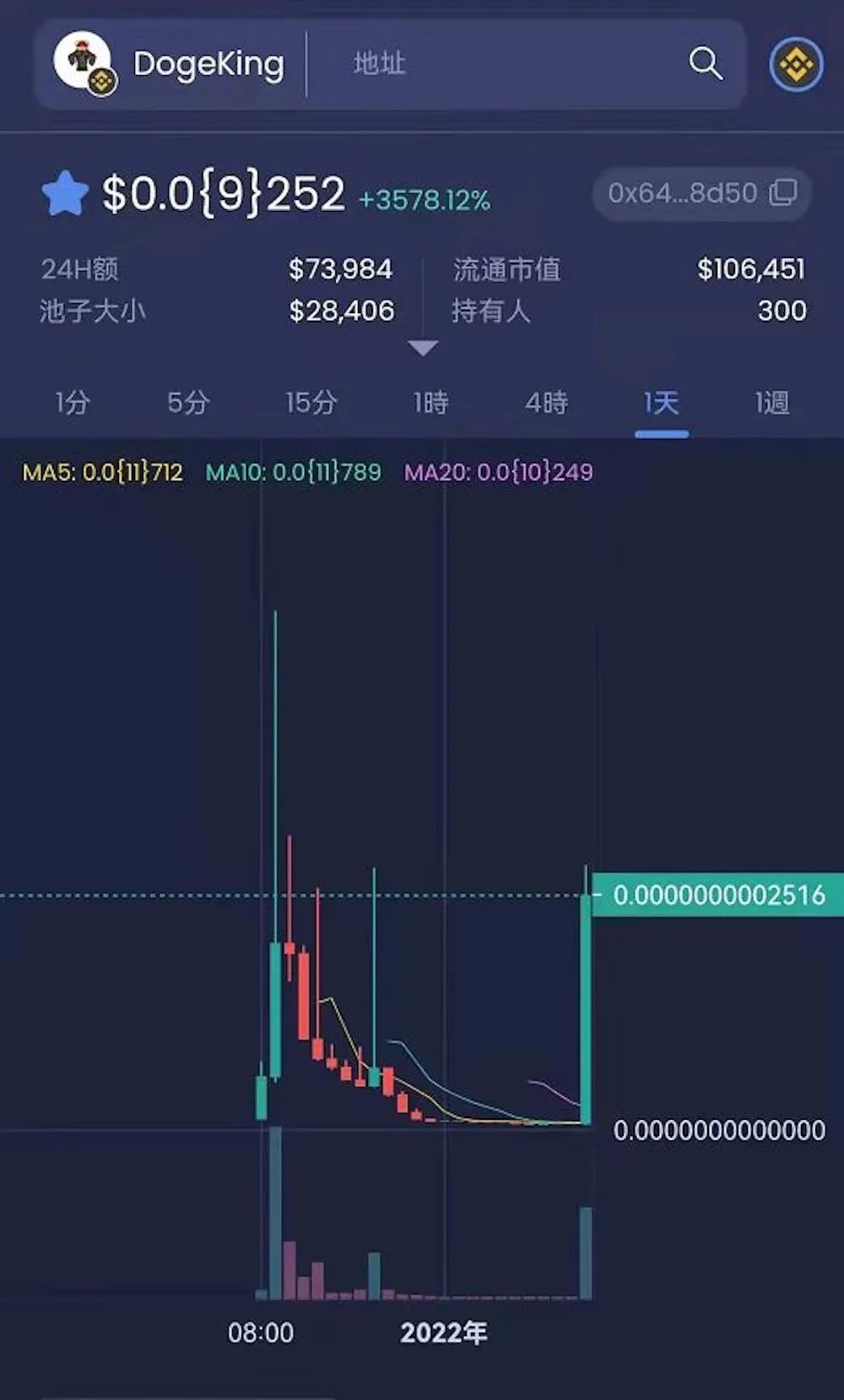The height and width of the screenshot is (1400, 844).
Task: Select the 1時 timeframe
Action: point(430,403)
